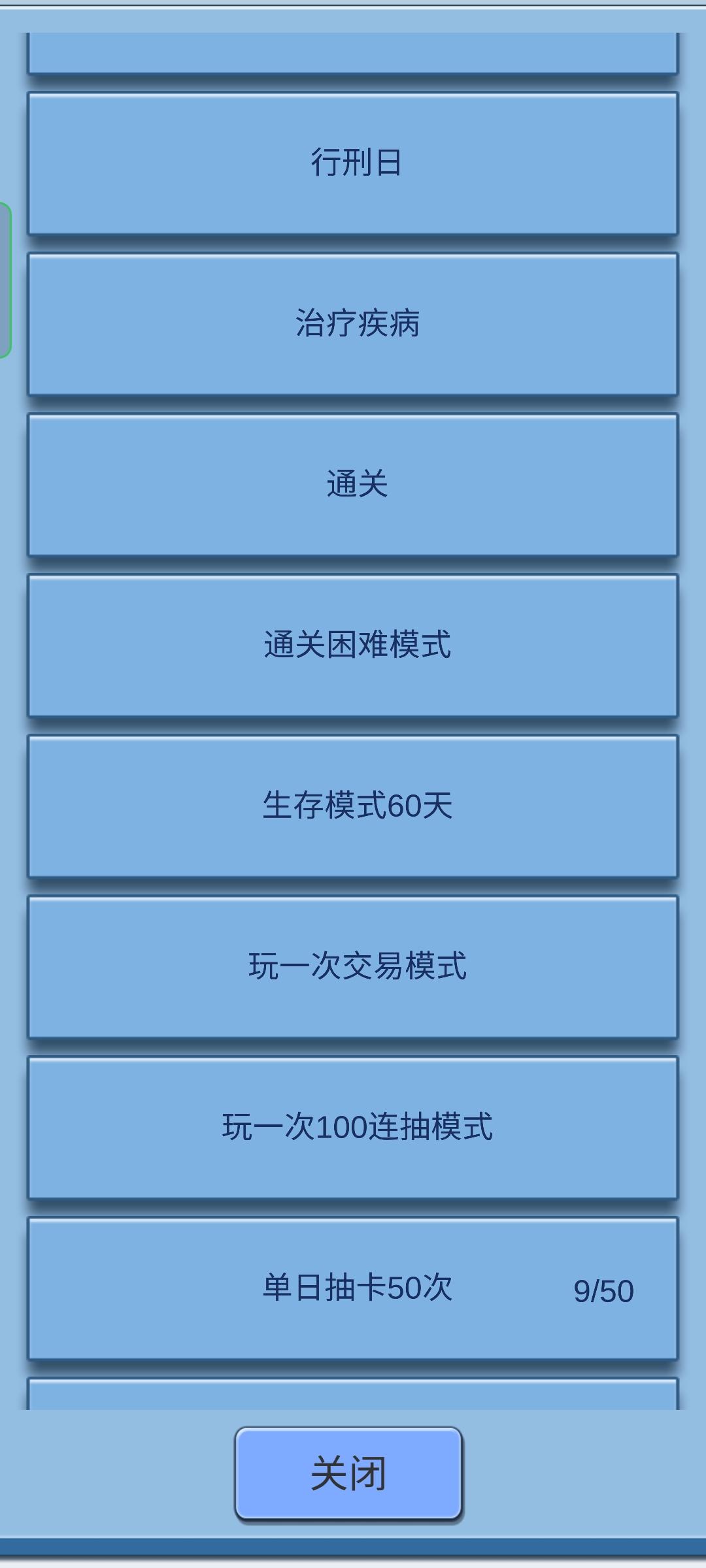
Task: Open the 治疗疾病 item
Action: click(353, 323)
